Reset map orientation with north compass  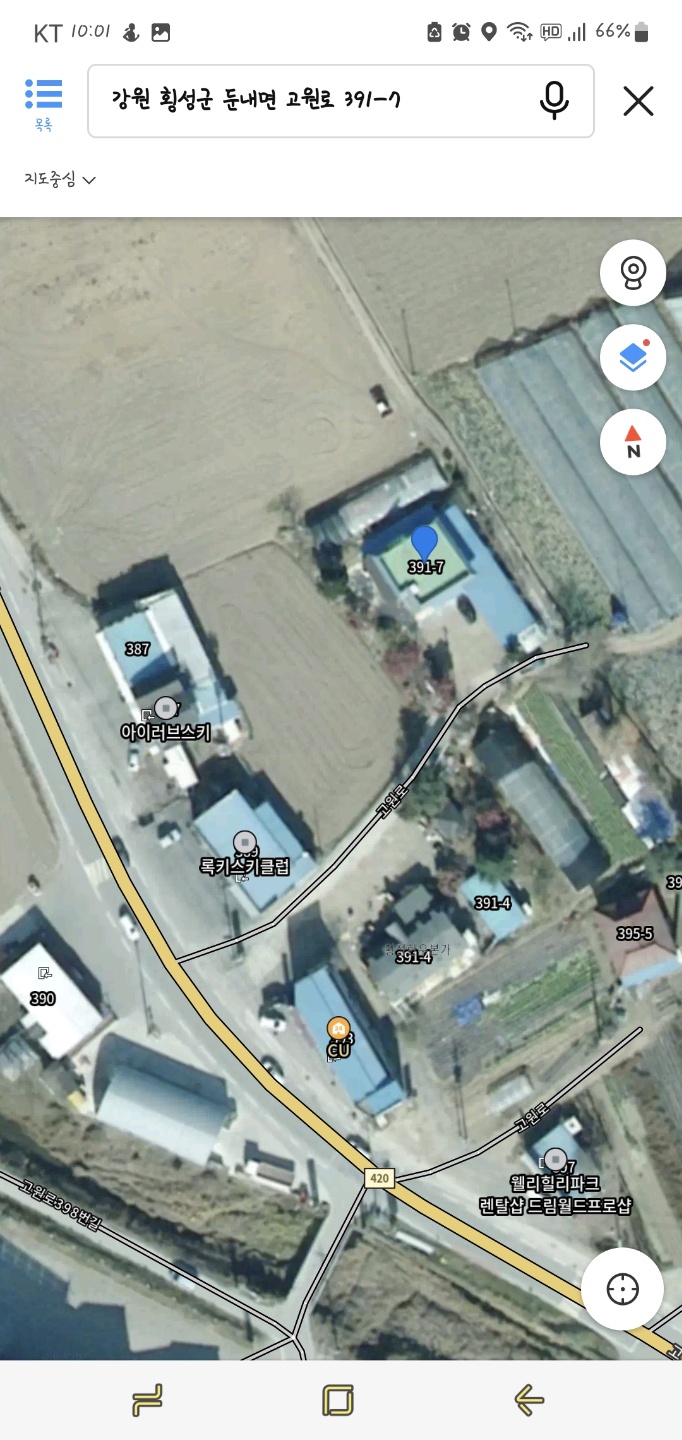coord(633,441)
